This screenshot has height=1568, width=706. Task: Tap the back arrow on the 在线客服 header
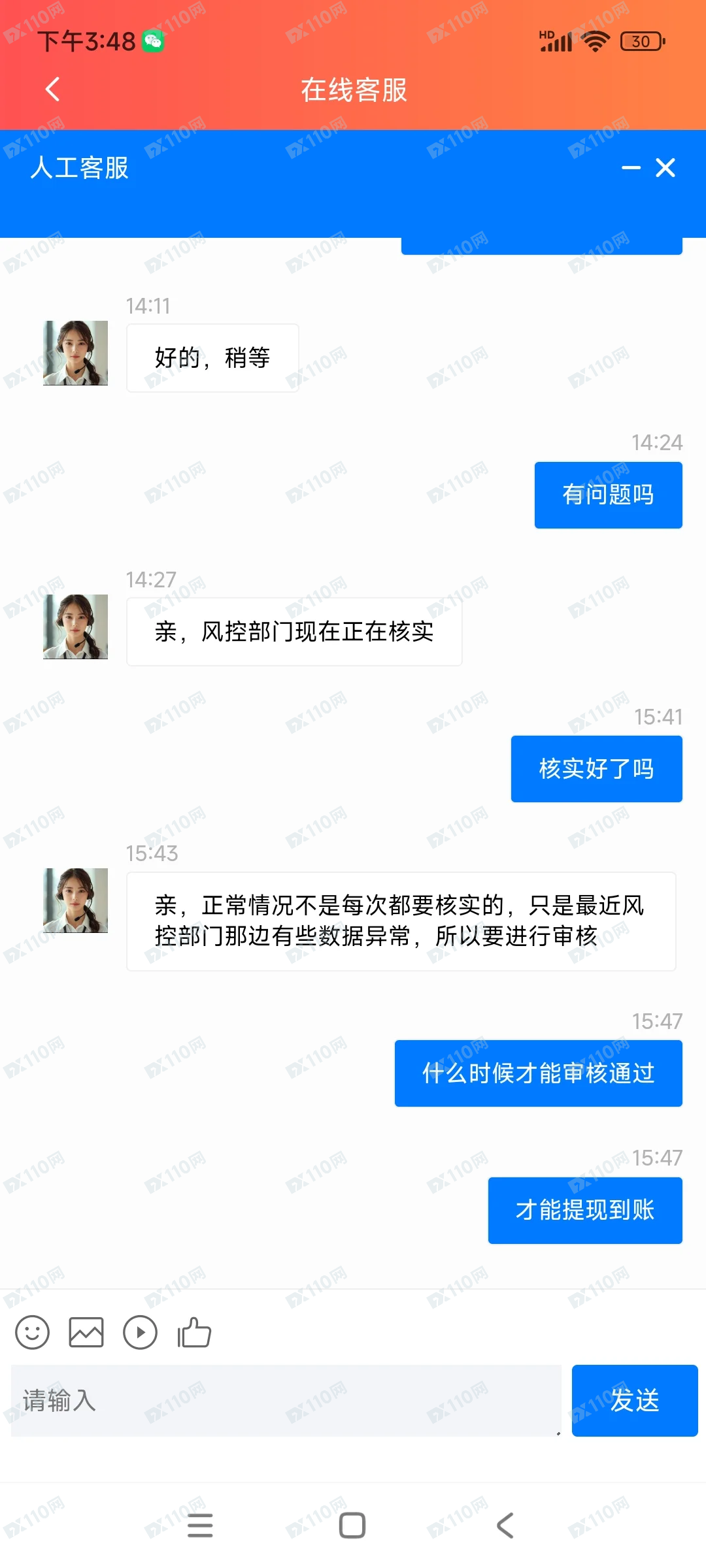coord(52,90)
